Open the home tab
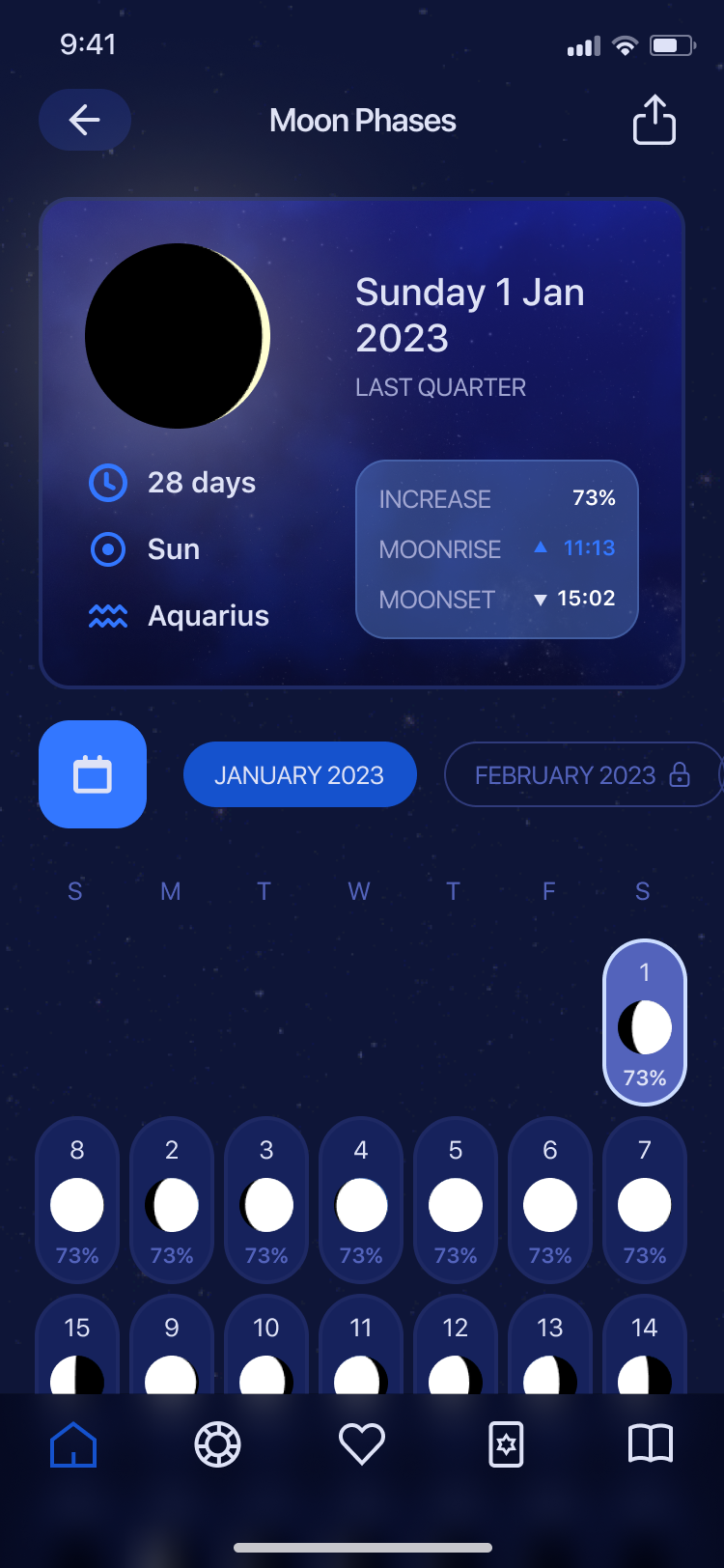This screenshot has height=1568, width=724. (x=73, y=1444)
